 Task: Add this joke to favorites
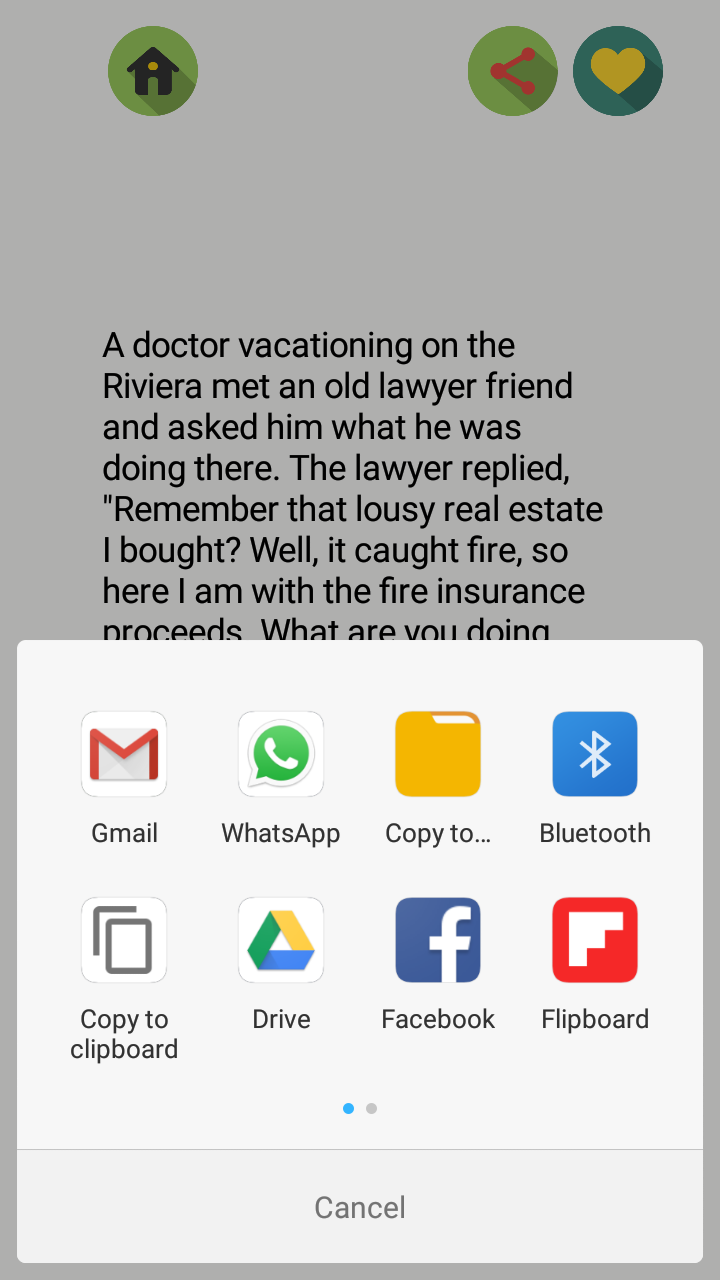tap(618, 71)
